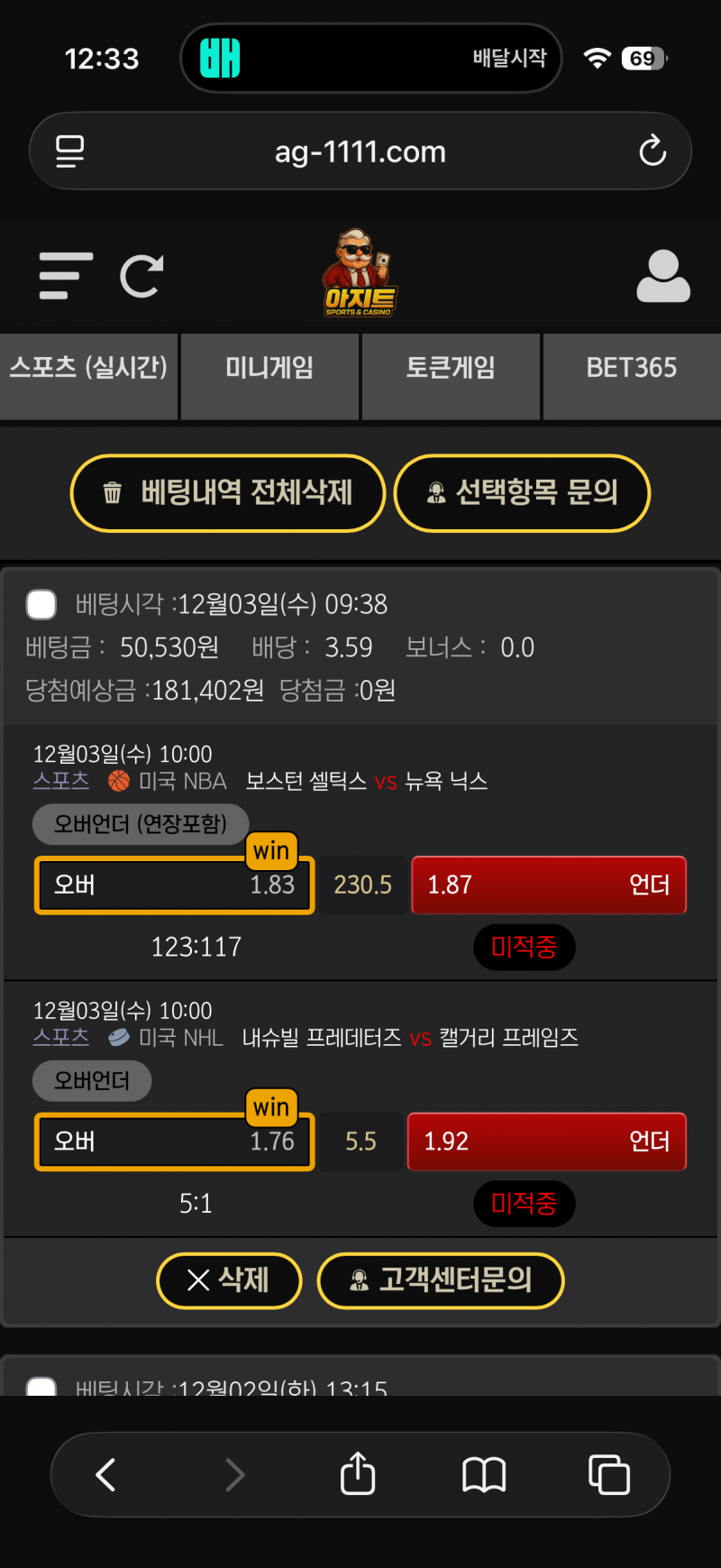
Task: Open the BET365 tab
Action: point(631,368)
